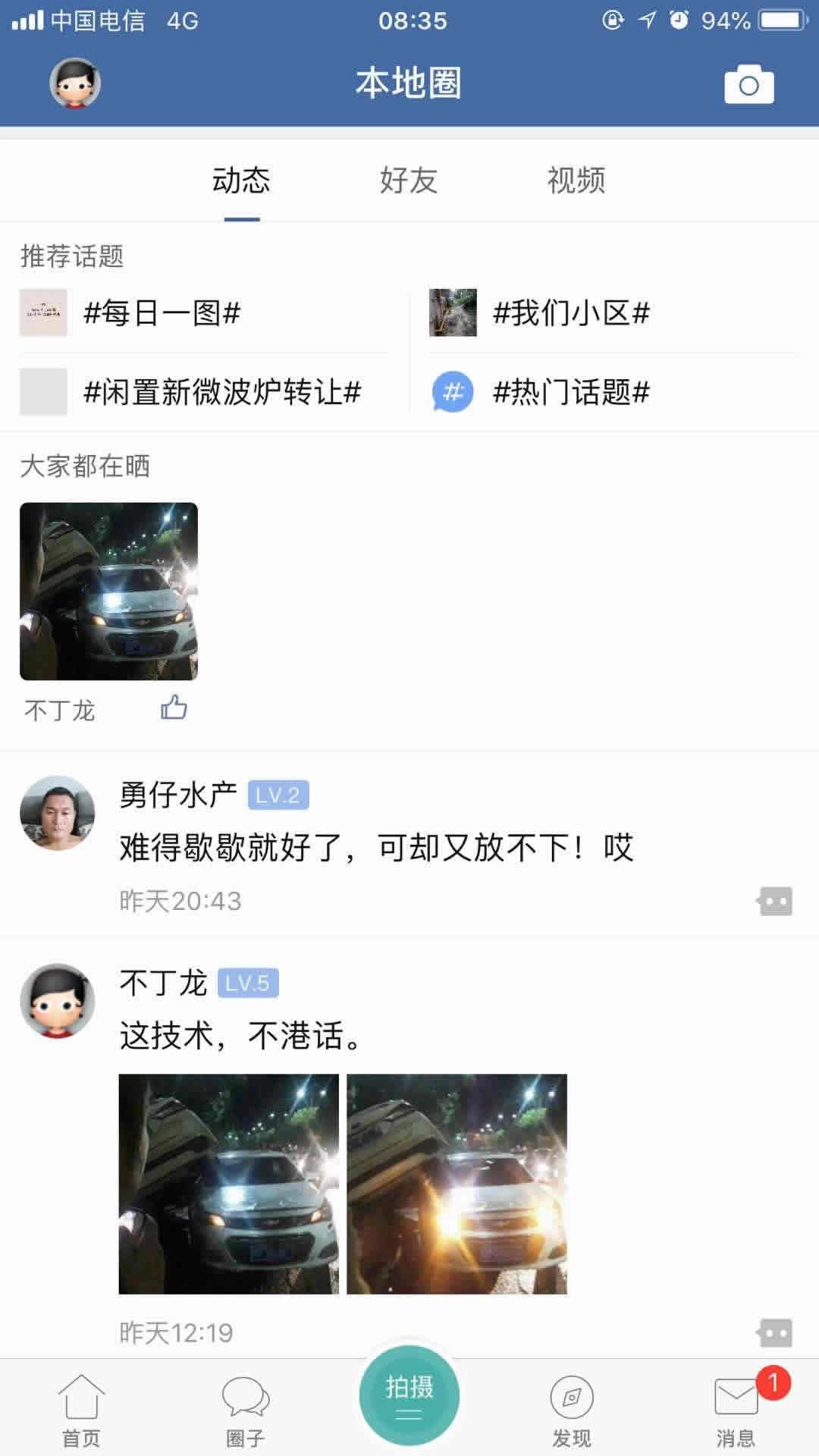The width and height of the screenshot is (819, 1456).
Task: Tap the 拍摄 capture button at bottom center
Action: click(409, 1395)
